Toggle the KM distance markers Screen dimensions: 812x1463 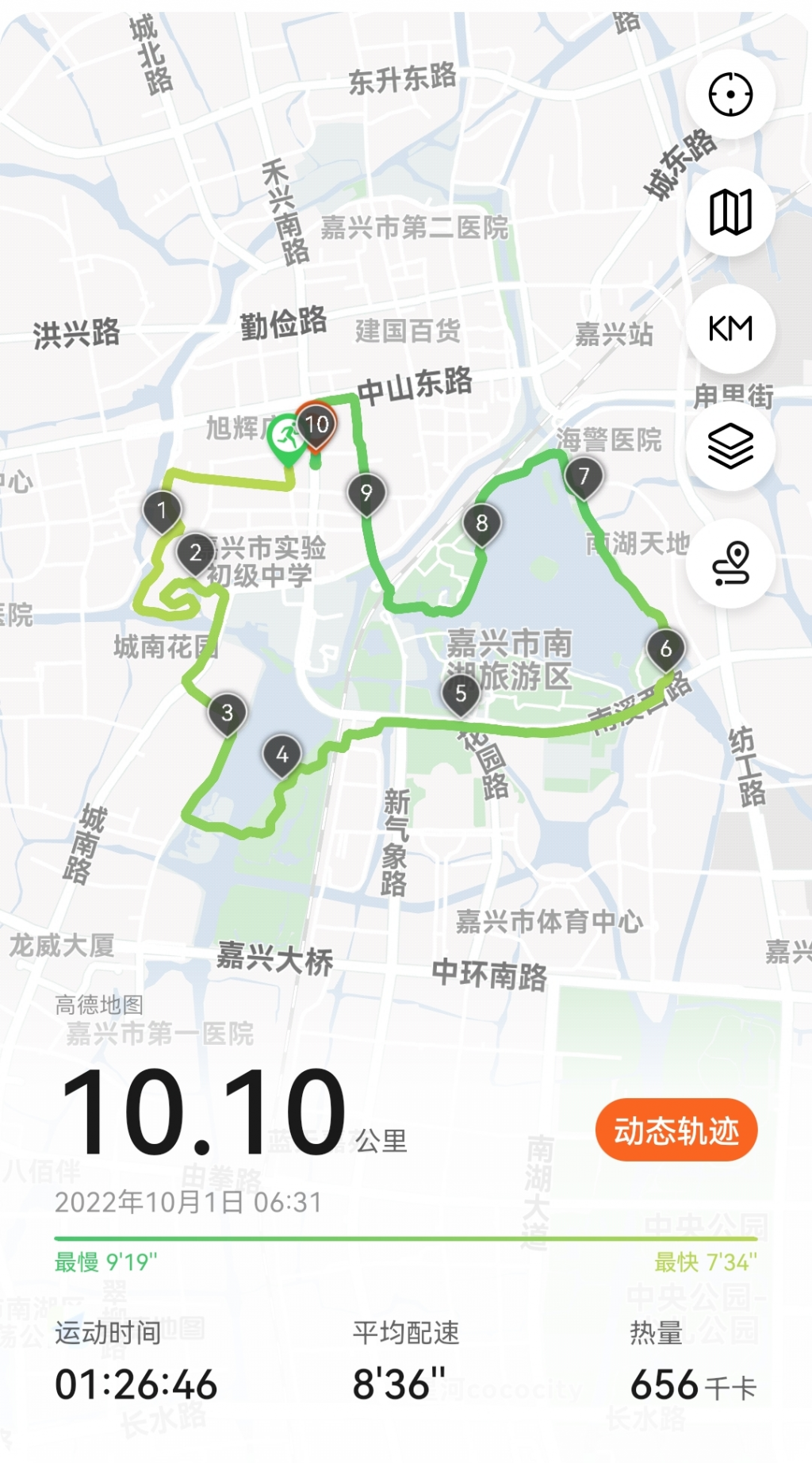tap(730, 328)
